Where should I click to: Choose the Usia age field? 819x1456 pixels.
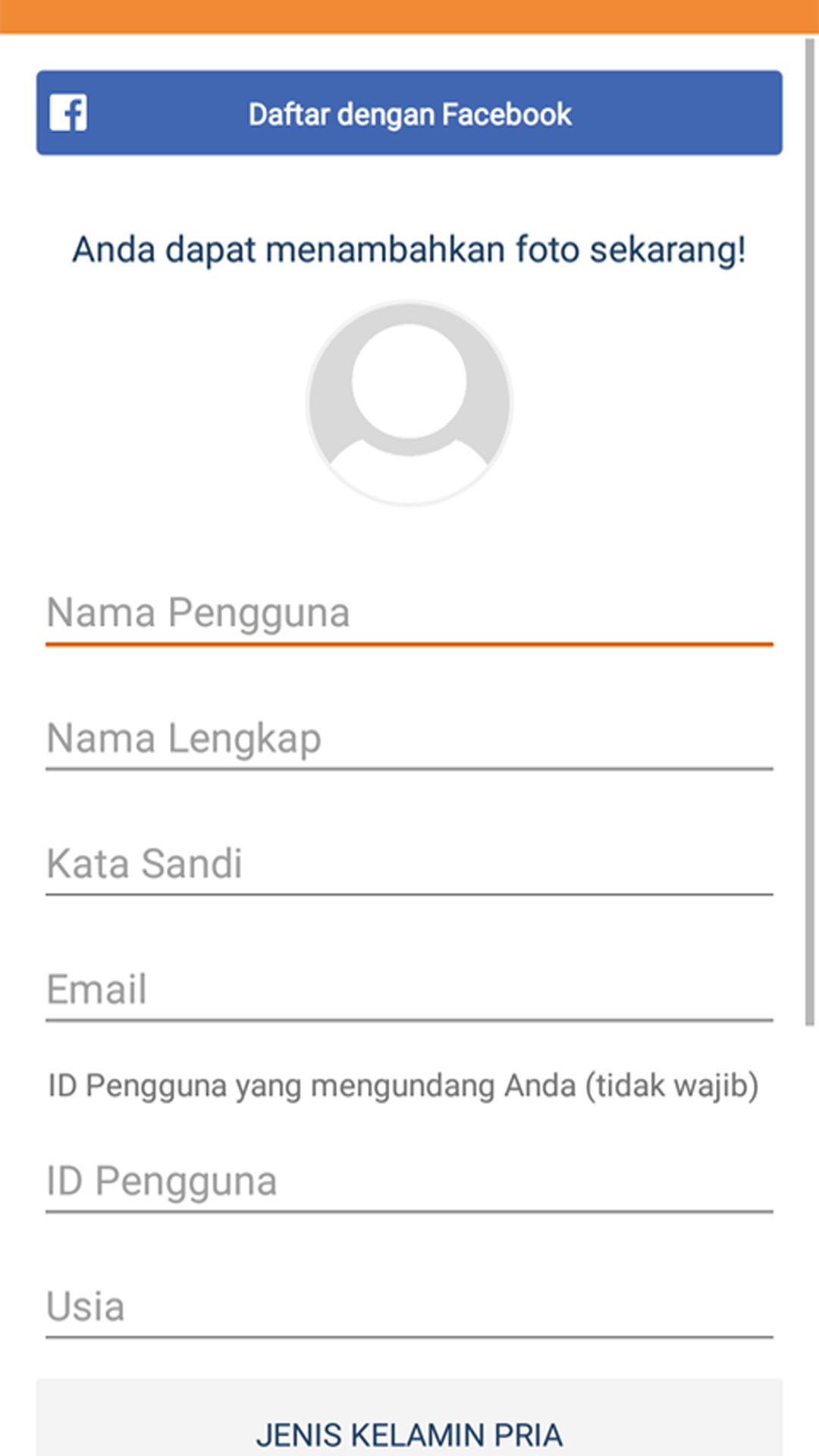409,1307
